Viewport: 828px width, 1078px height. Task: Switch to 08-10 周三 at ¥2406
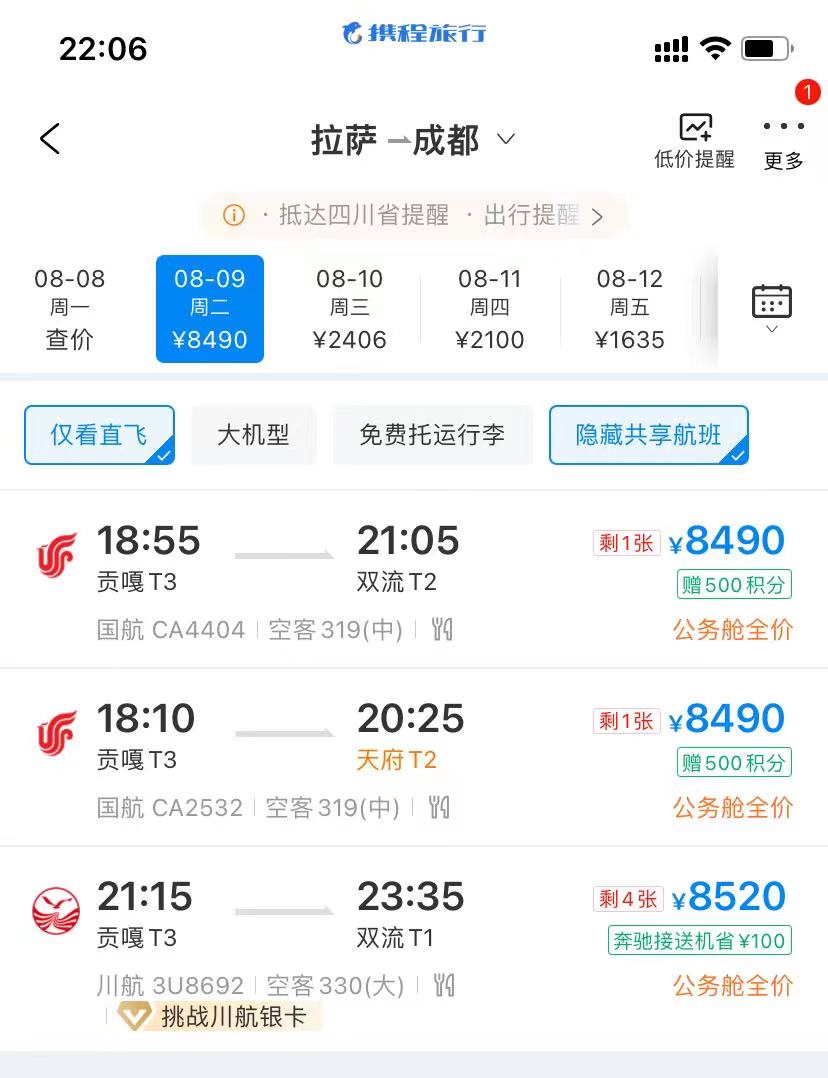click(350, 309)
